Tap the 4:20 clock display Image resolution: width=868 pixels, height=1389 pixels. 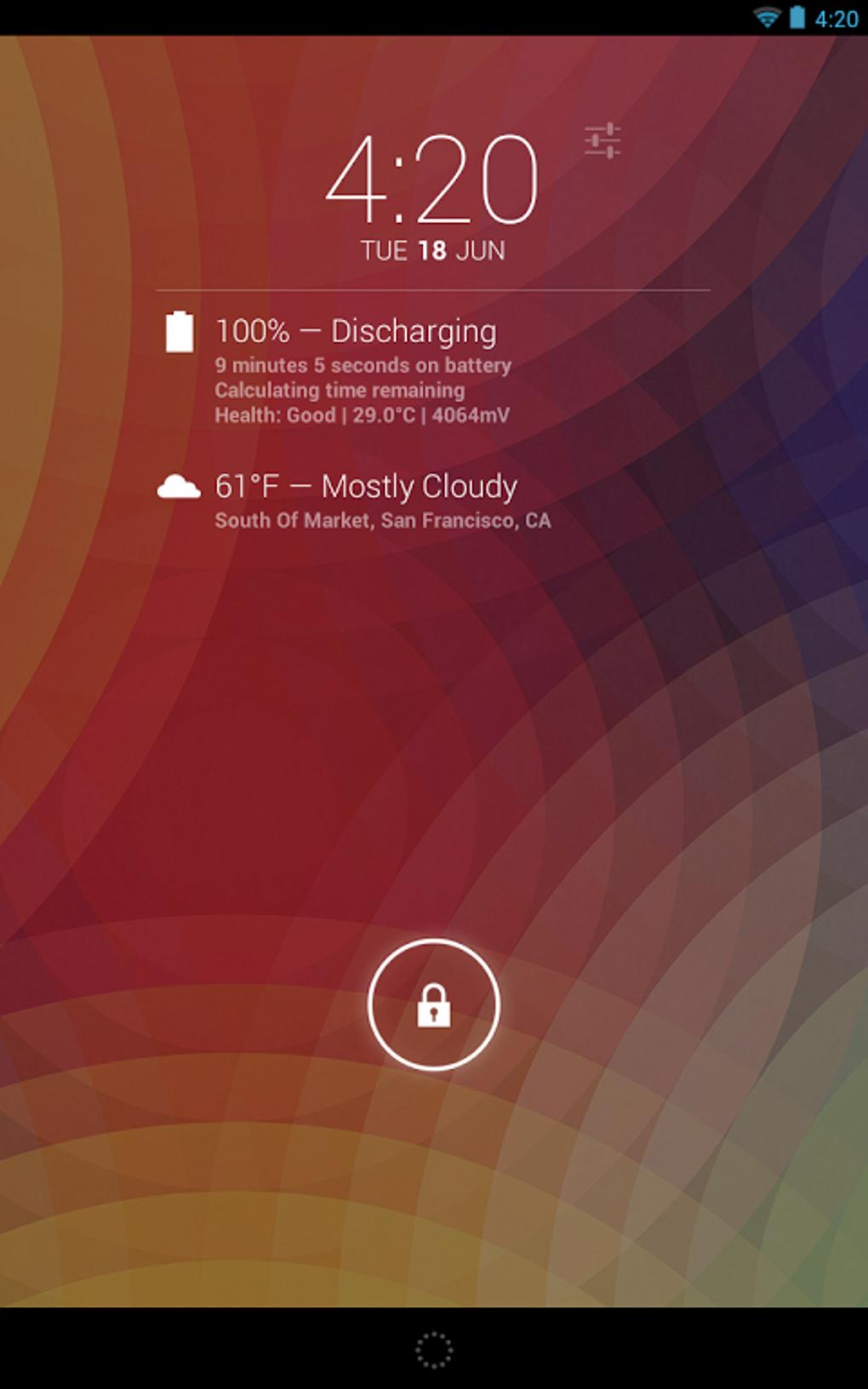[x=432, y=180]
